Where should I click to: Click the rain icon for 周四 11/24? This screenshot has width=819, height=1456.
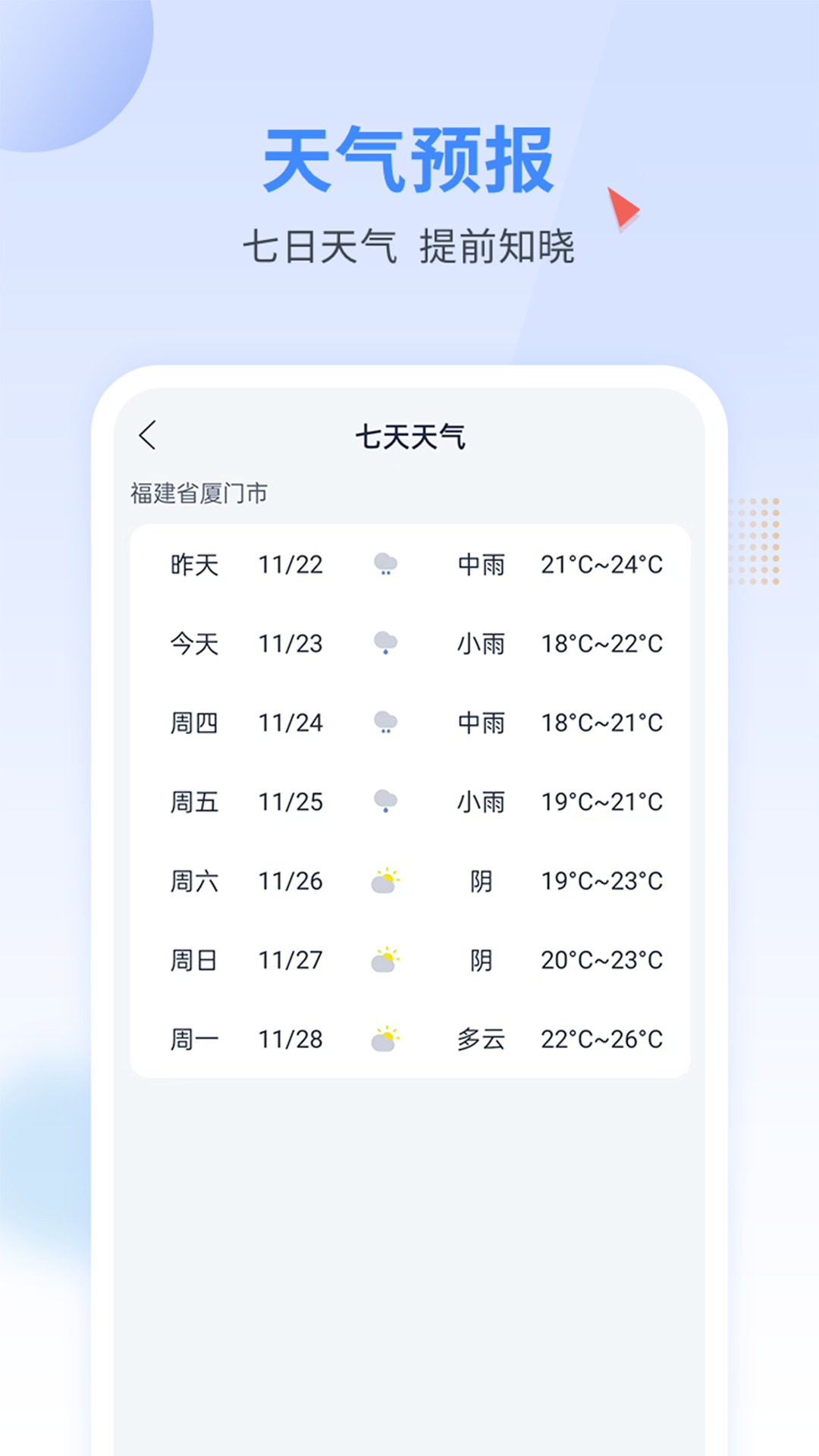coord(385,723)
